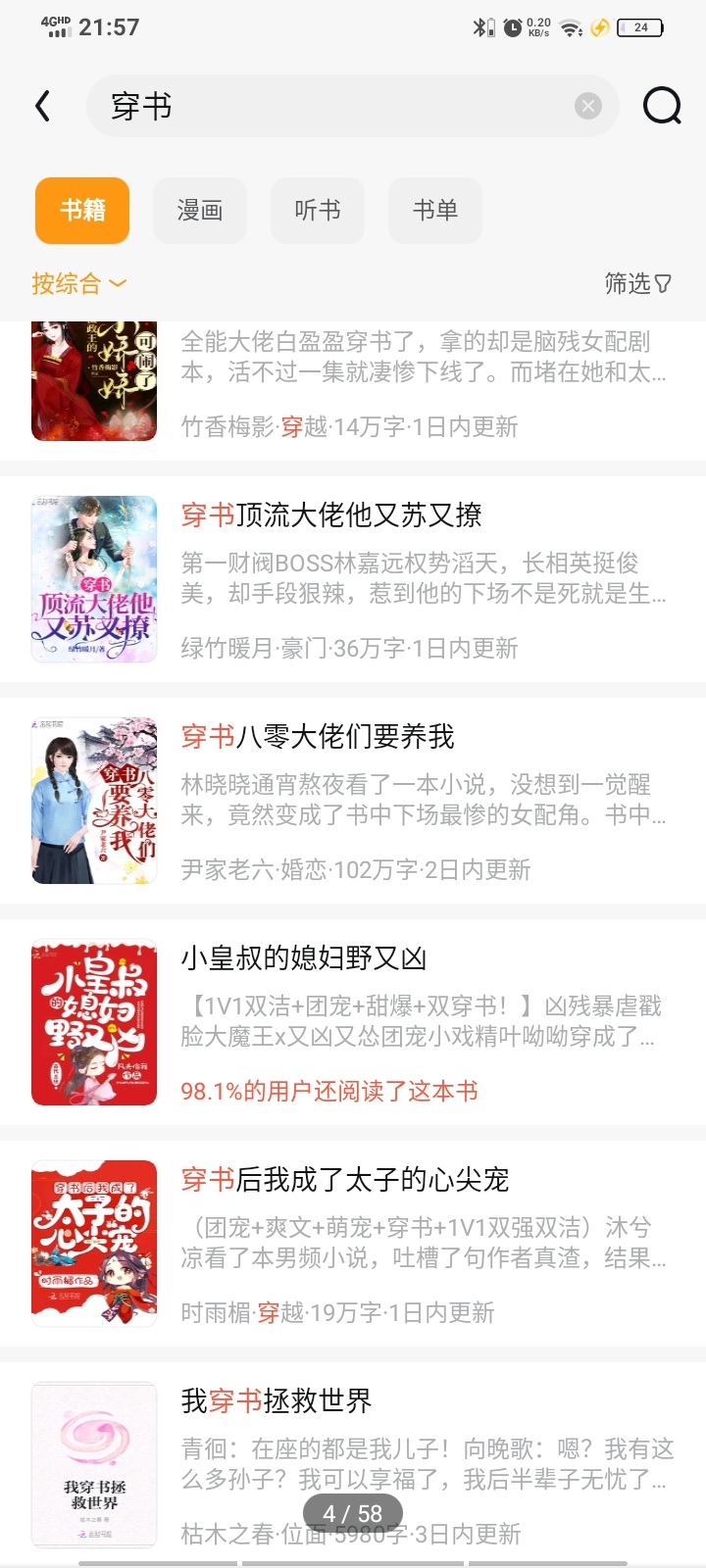
Task: Open the 筛选 filter options
Action: pos(637,284)
